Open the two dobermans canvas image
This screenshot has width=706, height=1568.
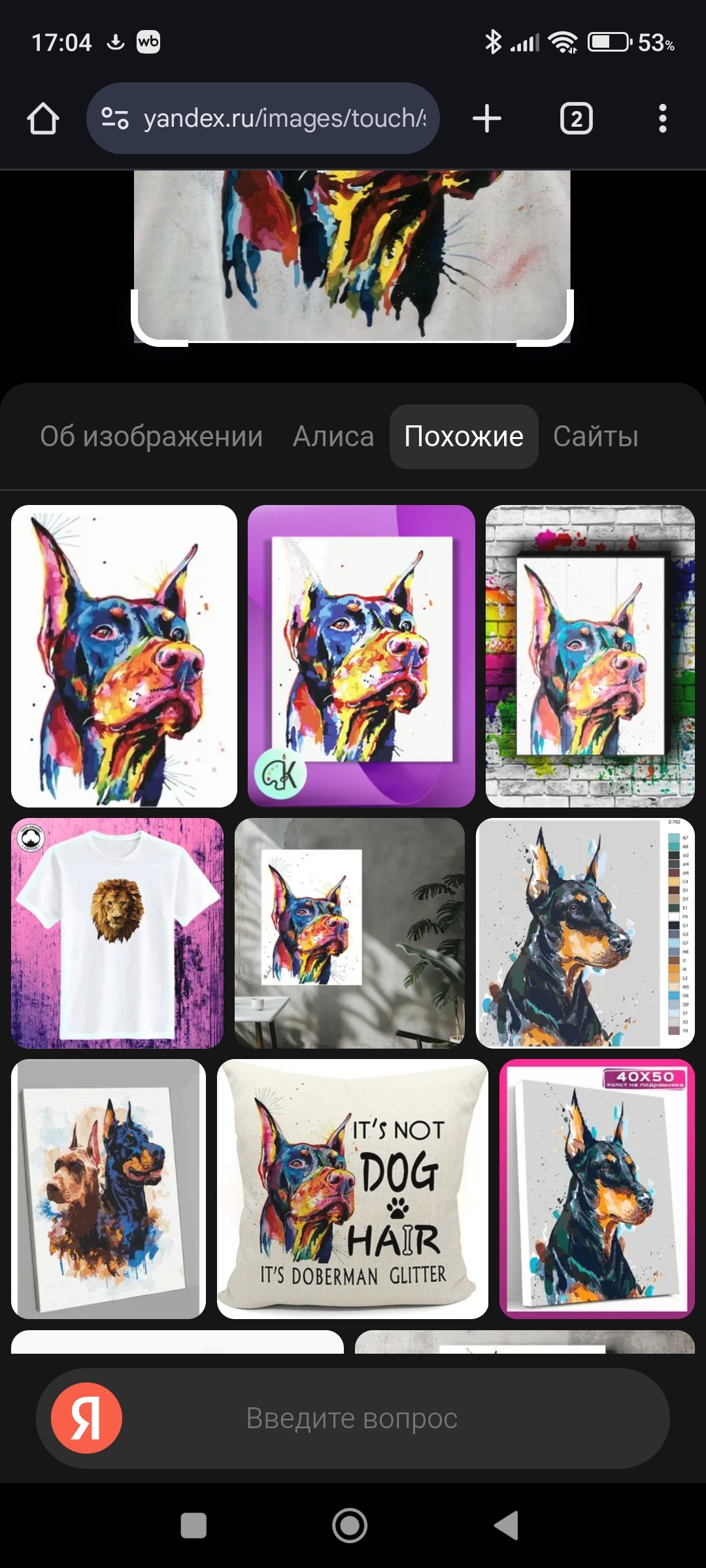109,1189
